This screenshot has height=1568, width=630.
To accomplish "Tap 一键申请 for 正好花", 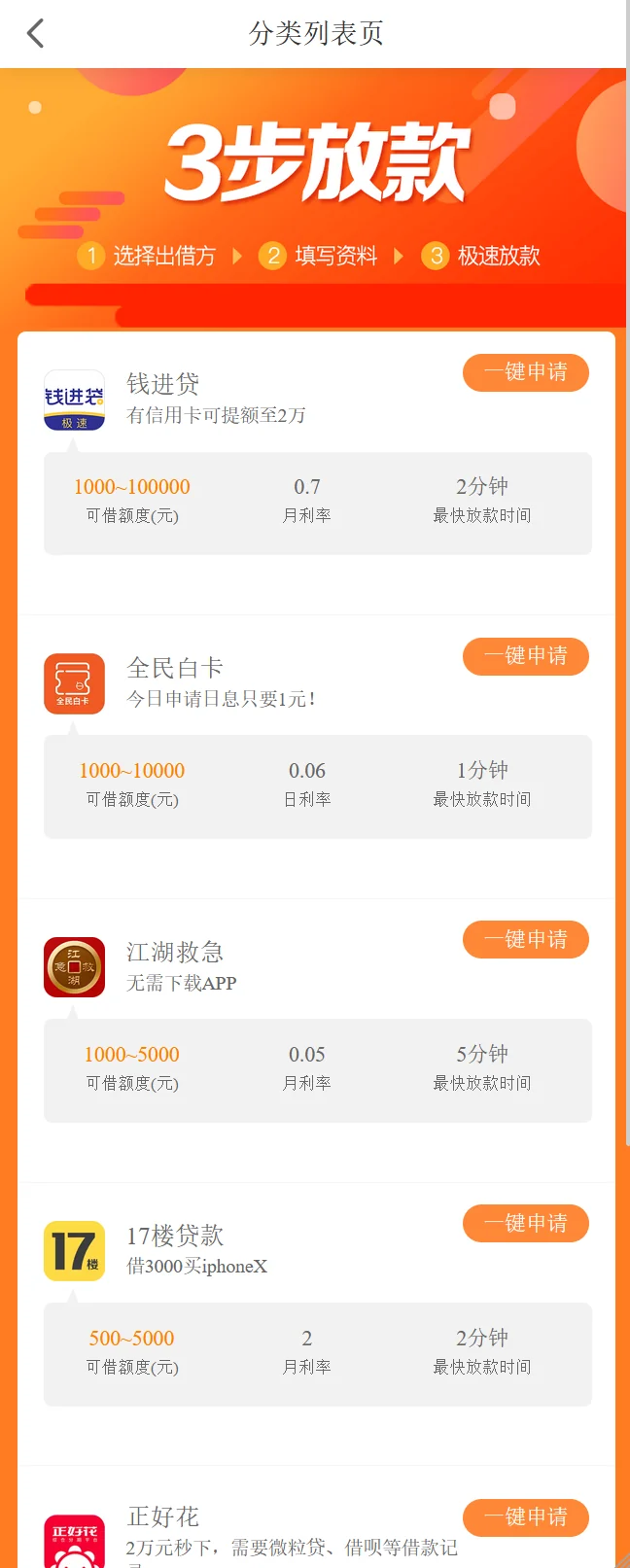I will point(525,1516).
